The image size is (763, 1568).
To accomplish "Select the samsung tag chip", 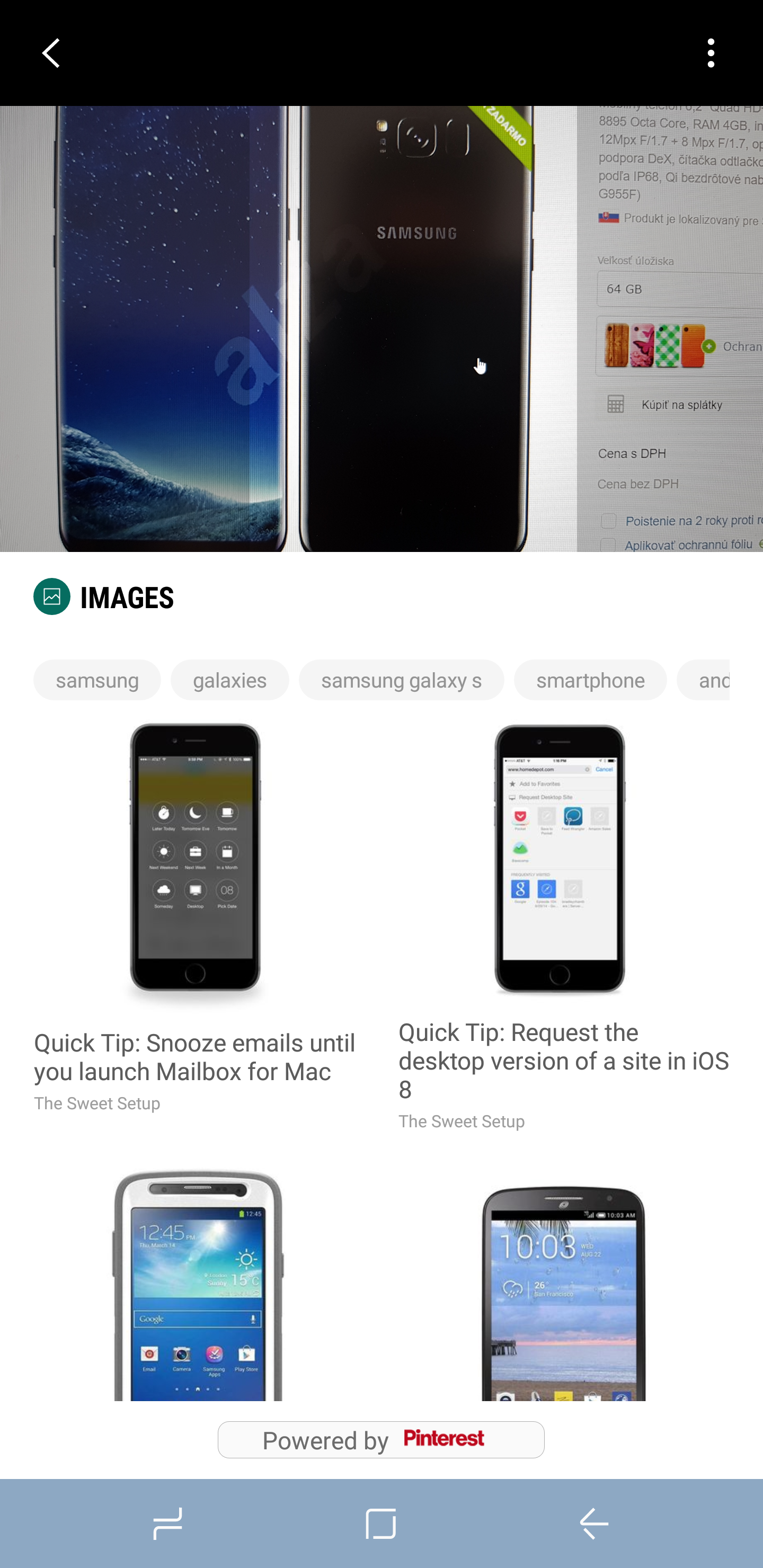I will [97, 680].
